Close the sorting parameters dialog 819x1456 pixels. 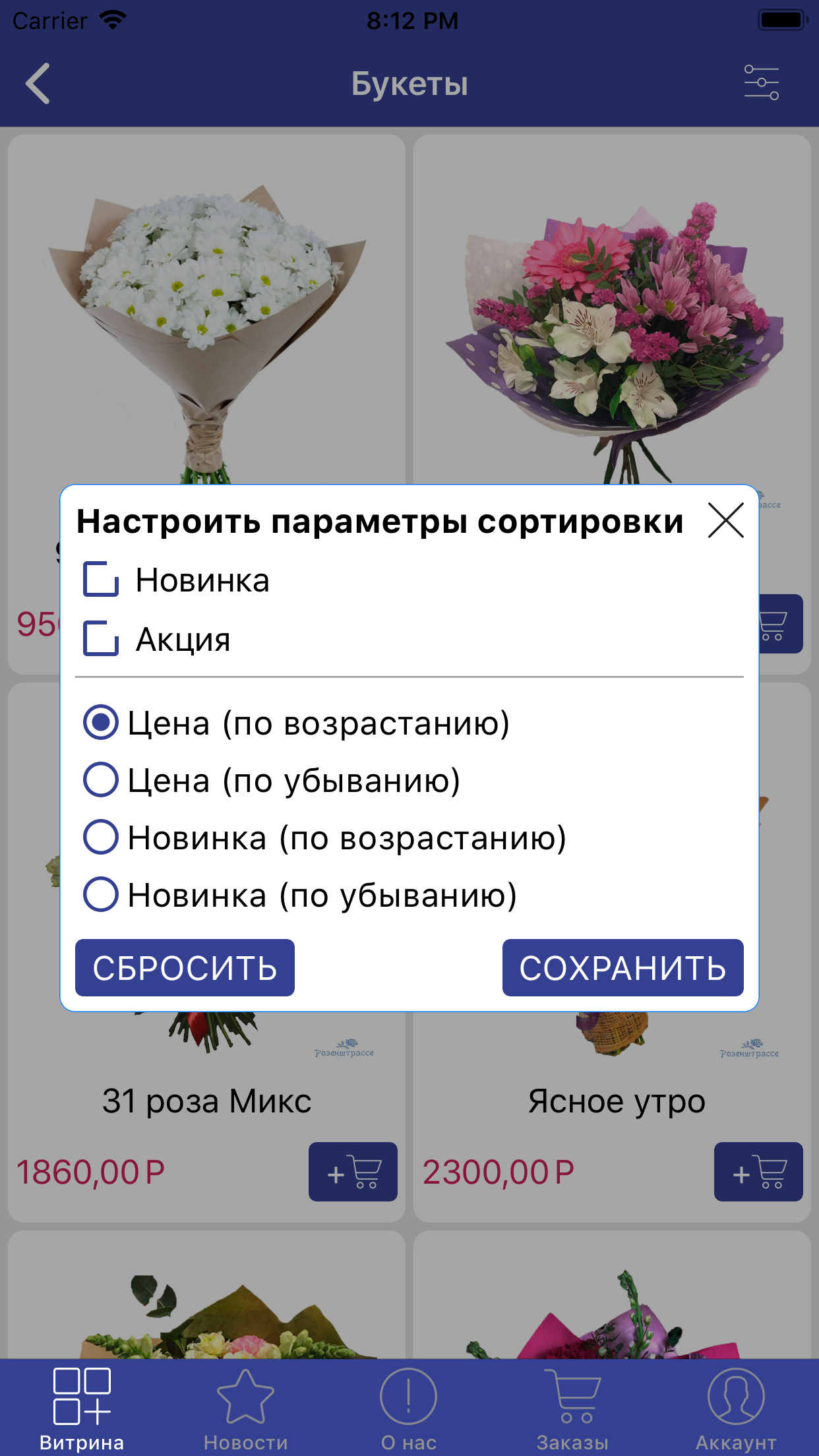tap(725, 520)
